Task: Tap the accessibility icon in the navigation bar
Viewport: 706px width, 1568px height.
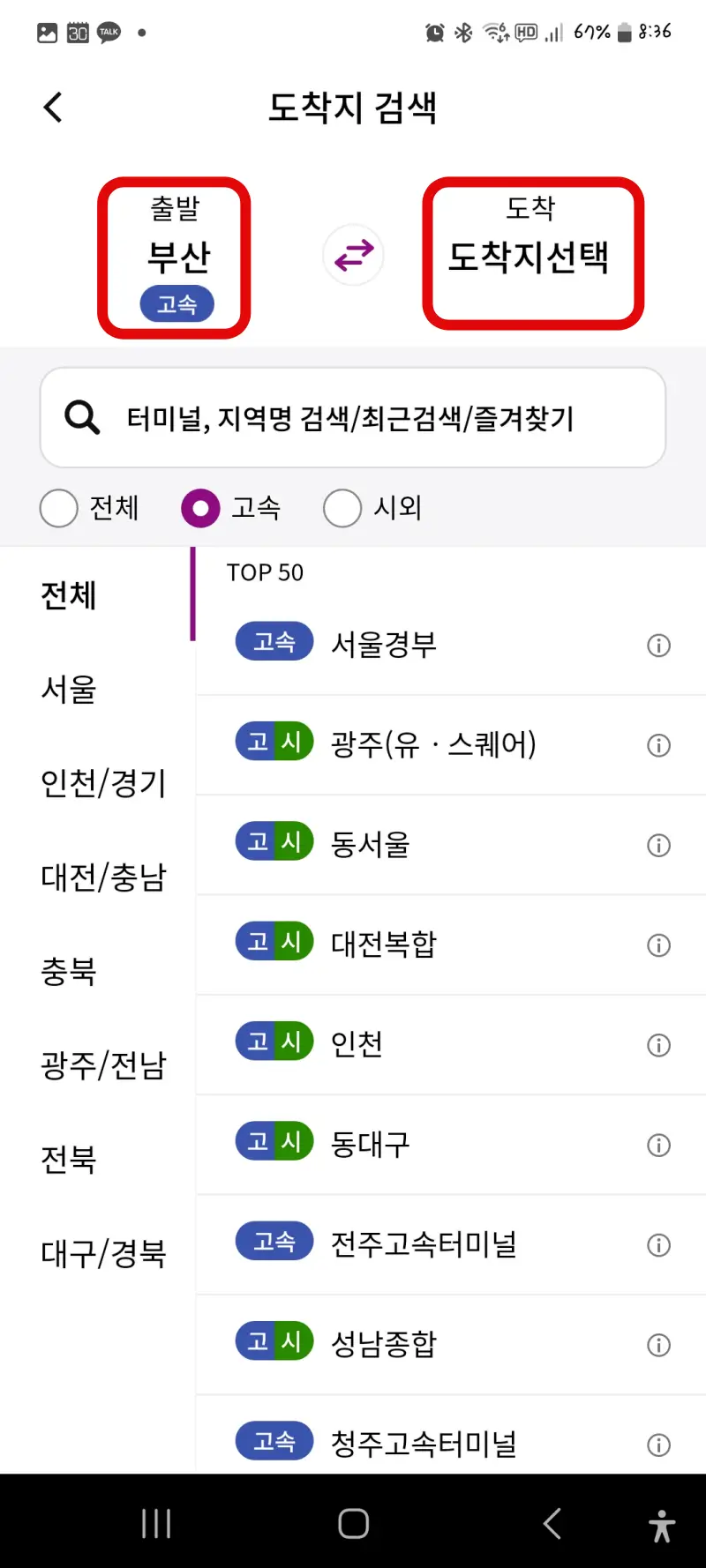Action: pos(661,1522)
